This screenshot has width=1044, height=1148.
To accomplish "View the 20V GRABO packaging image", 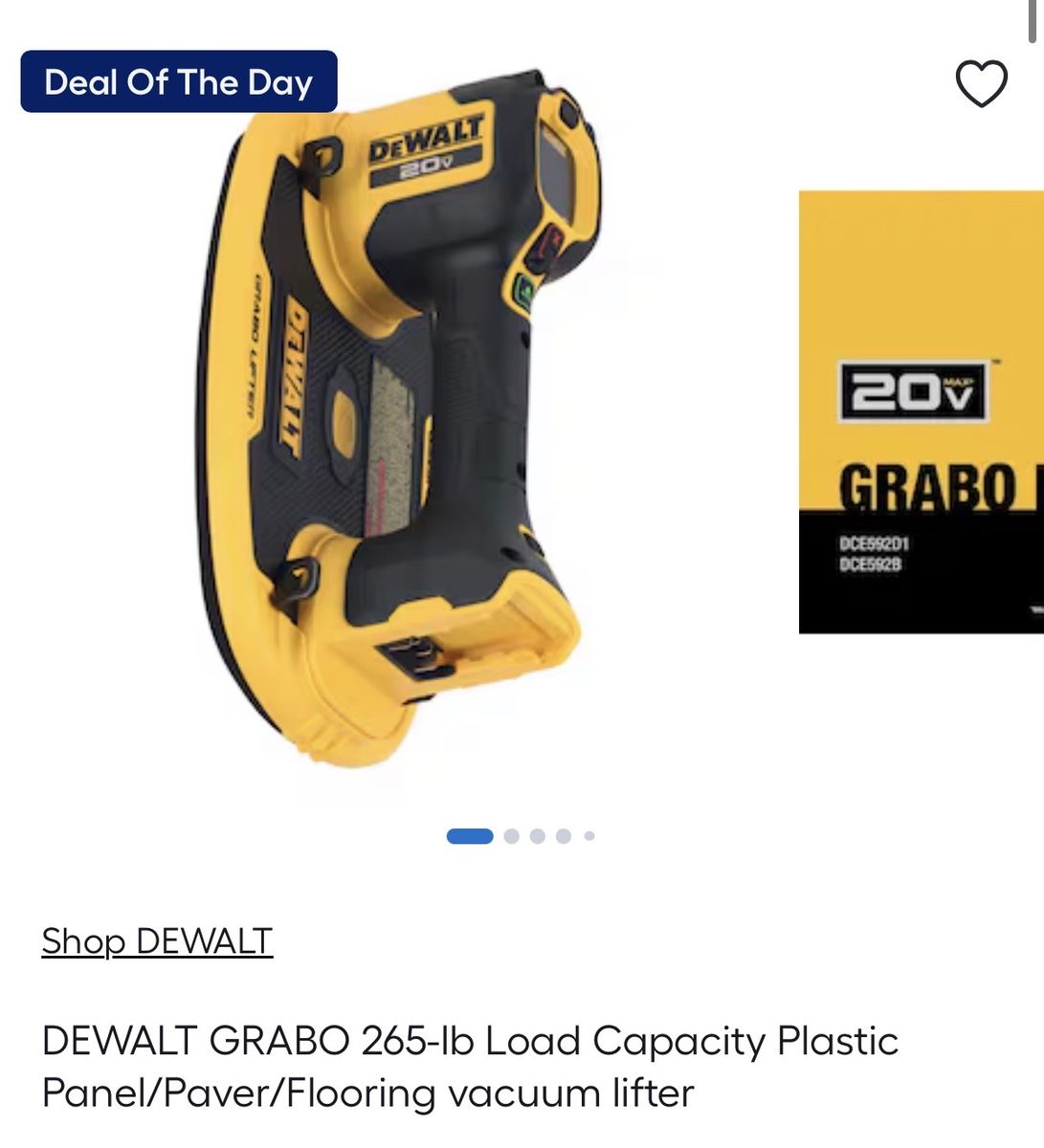I will [x=921, y=412].
